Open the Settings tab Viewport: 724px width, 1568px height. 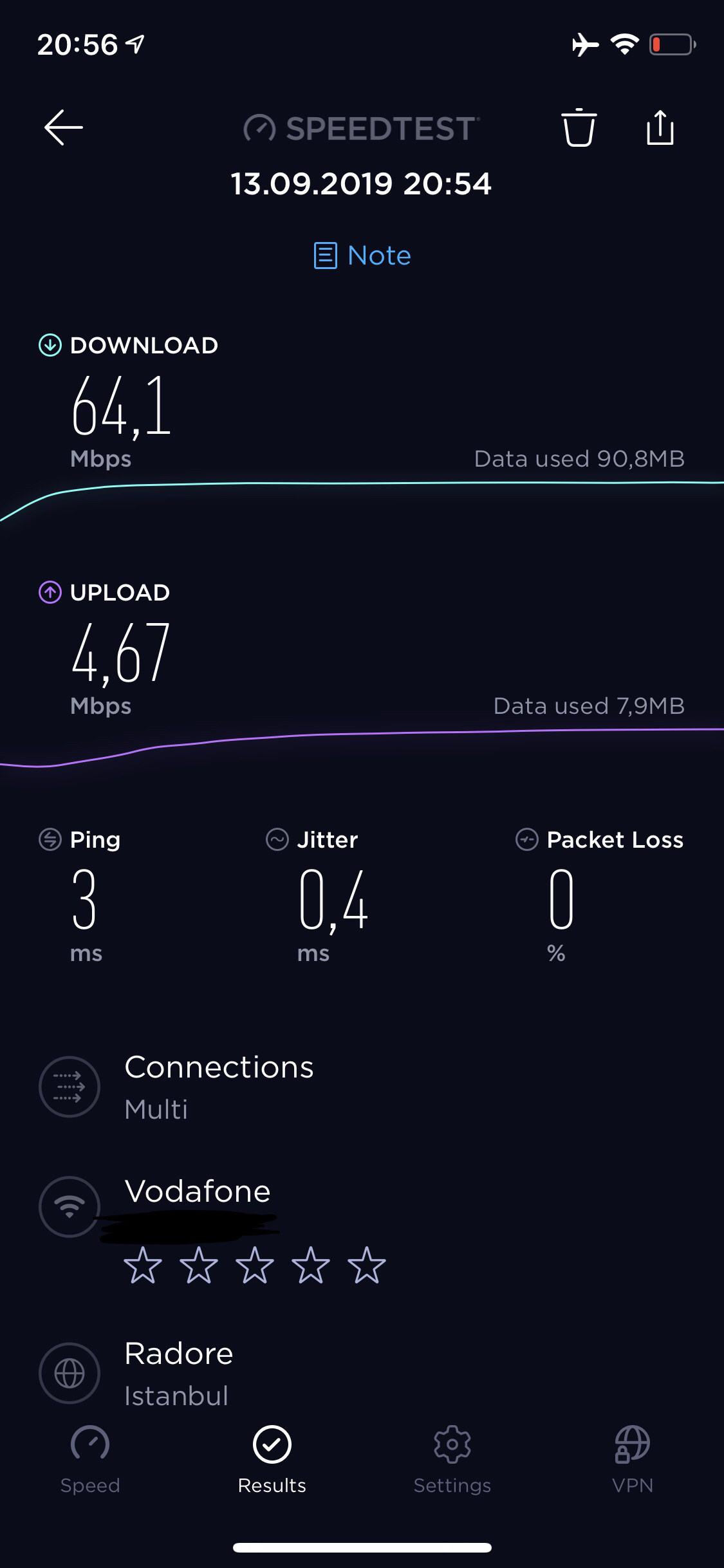(x=452, y=1460)
